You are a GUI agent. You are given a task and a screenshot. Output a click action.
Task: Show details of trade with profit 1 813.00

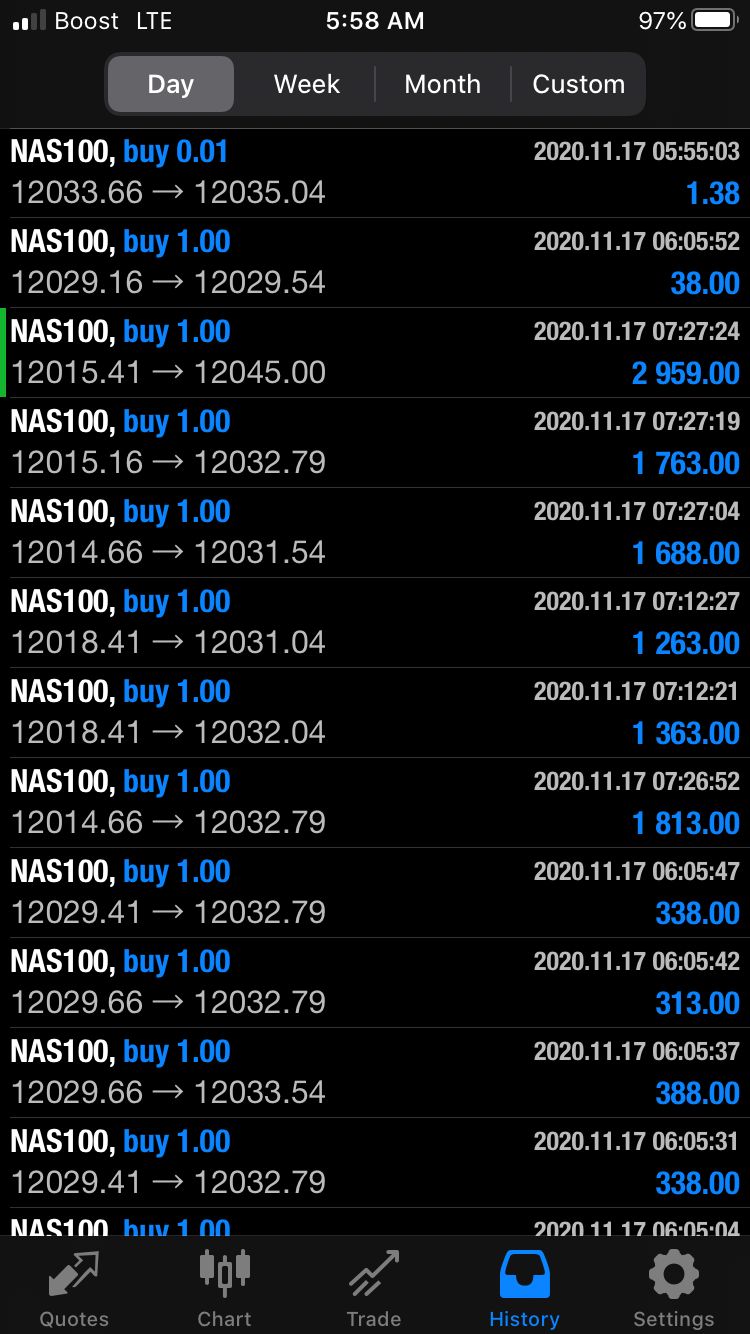pyautogui.click(x=375, y=803)
